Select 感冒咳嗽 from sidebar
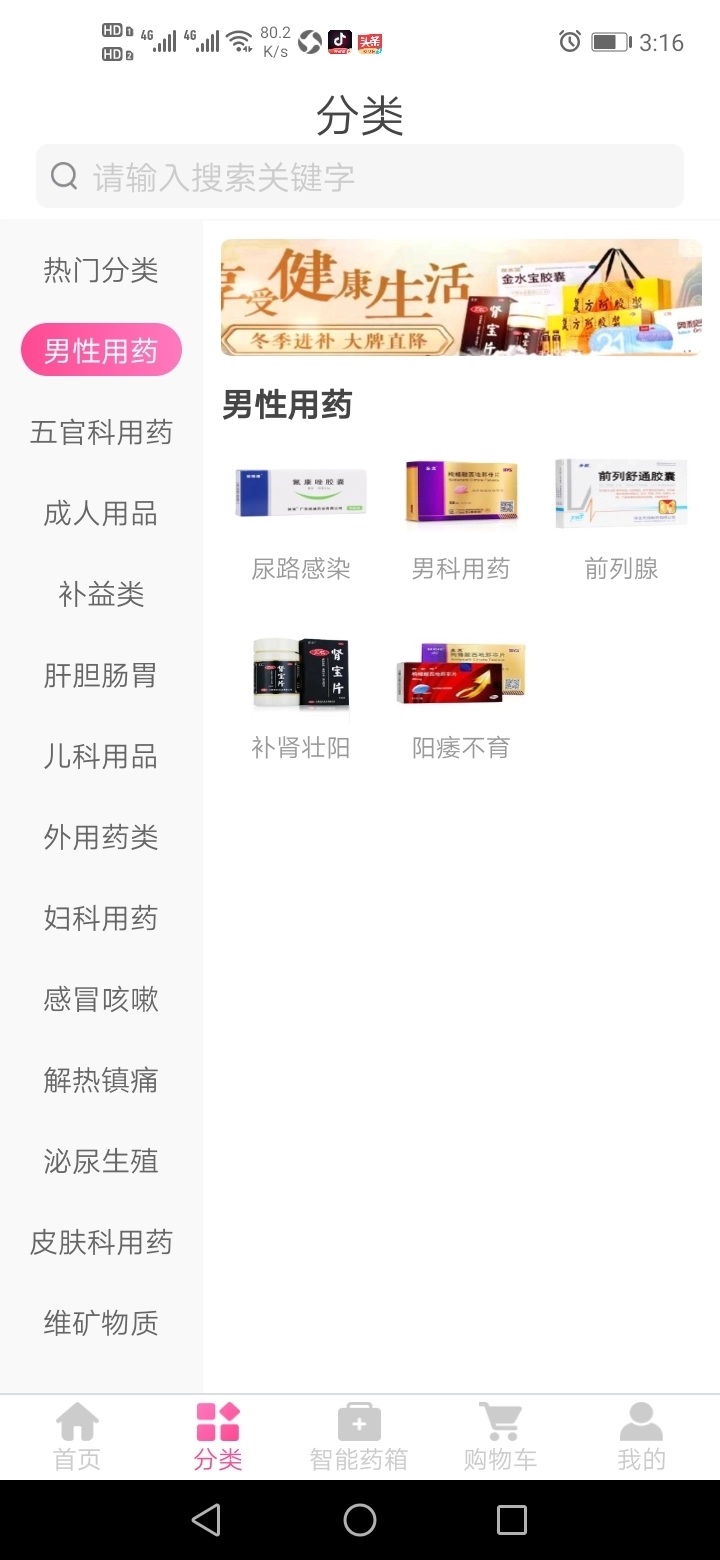720x1560 pixels. (100, 999)
